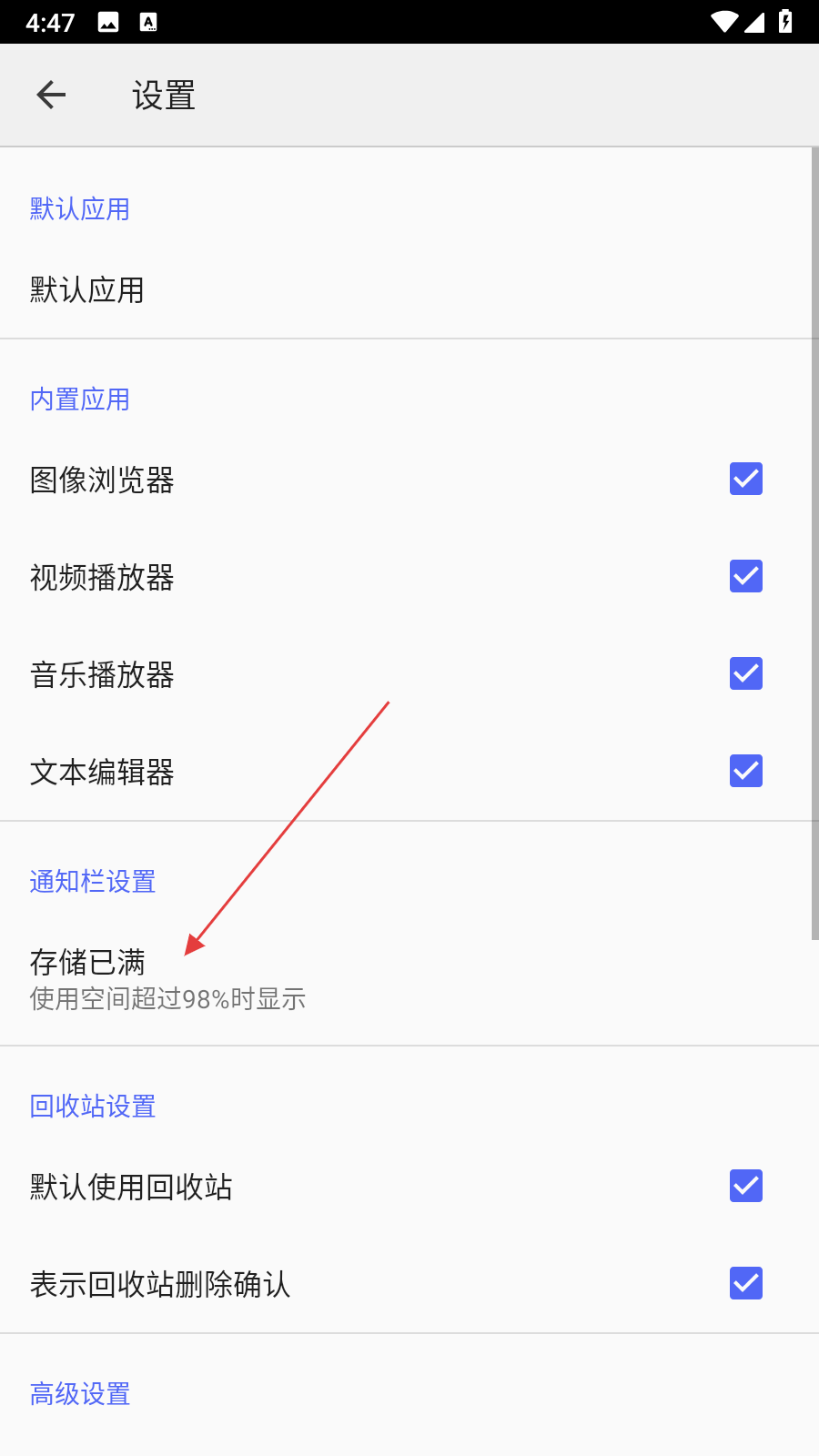Uncheck the 文本编辑器 checkbox
Viewport: 819px width, 1456px height.
pyautogui.click(x=745, y=771)
